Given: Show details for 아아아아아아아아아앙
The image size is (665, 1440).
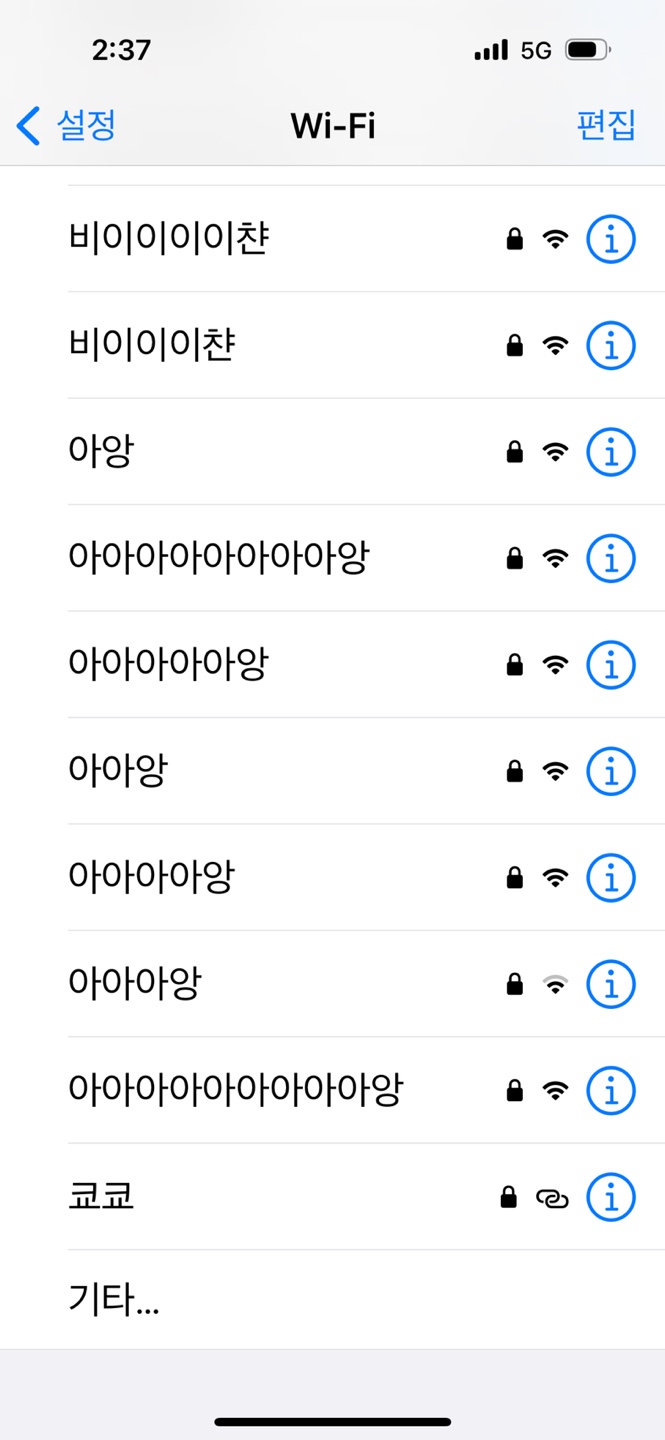Looking at the screenshot, I should pyautogui.click(x=610, y=558).
